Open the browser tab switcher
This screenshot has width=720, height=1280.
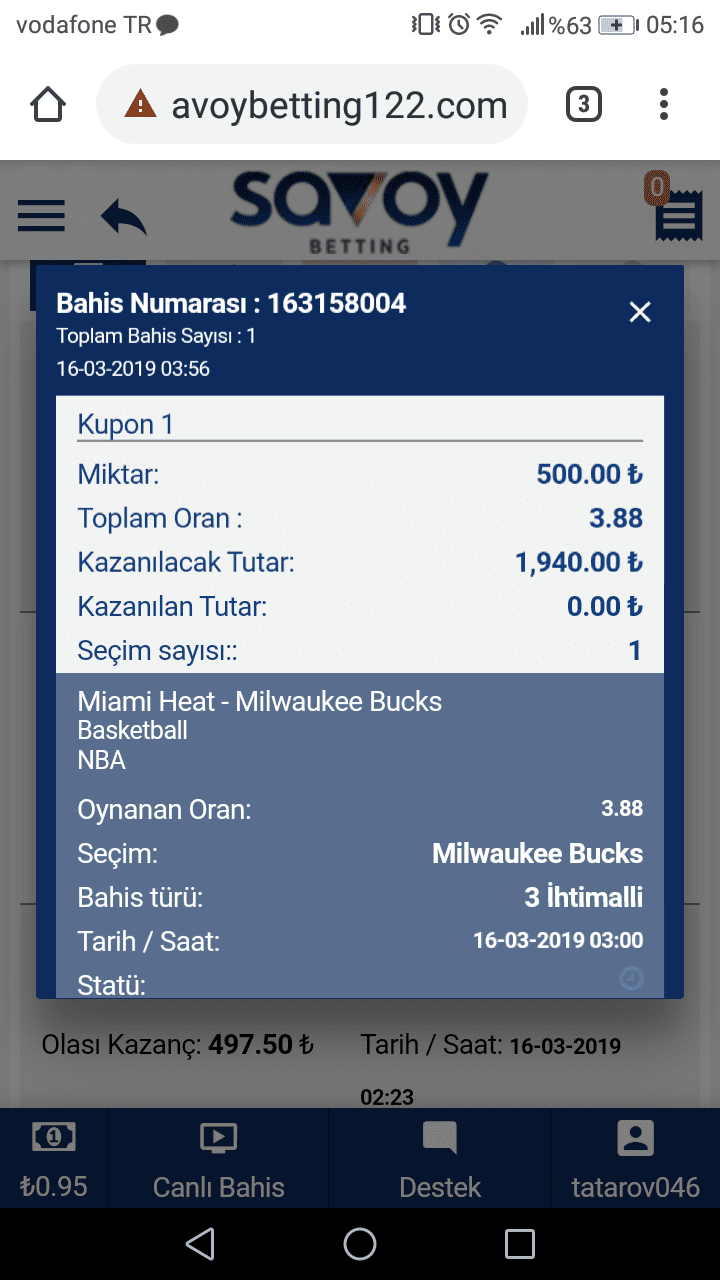coord(584,104)
